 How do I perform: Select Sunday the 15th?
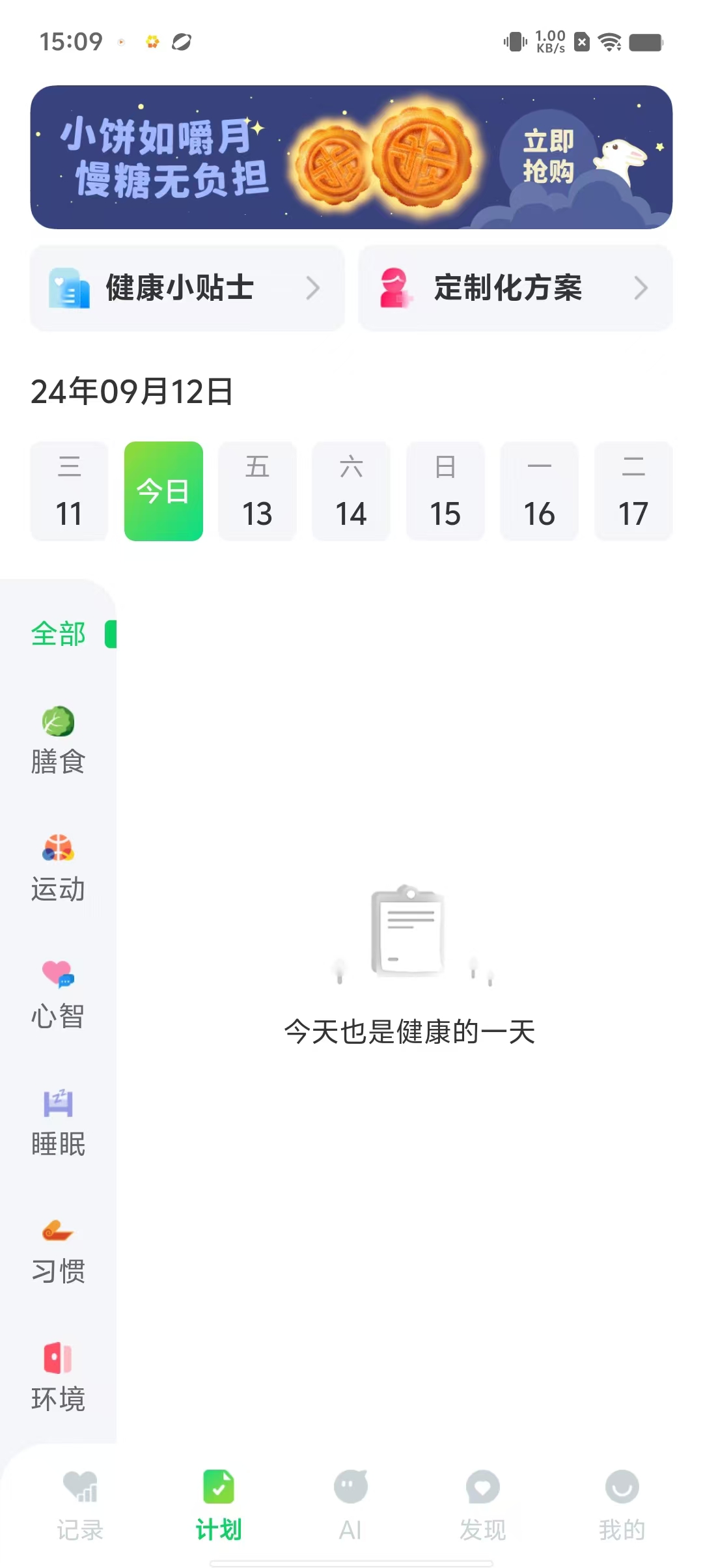tap(445, 491)
